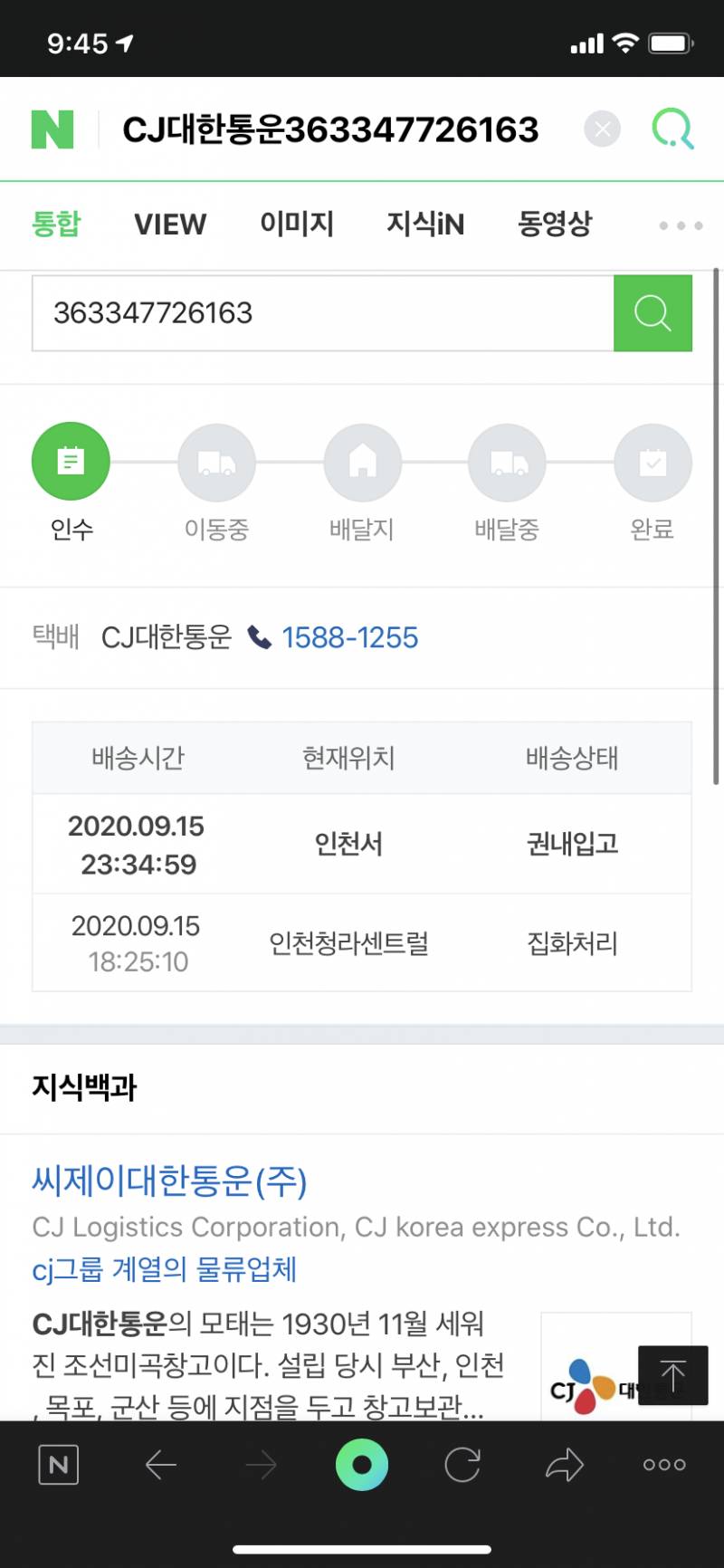Tap the green circle button in bottom toolbar
This screenshot has height=1568, width=724.
(x=361, y=1463)
